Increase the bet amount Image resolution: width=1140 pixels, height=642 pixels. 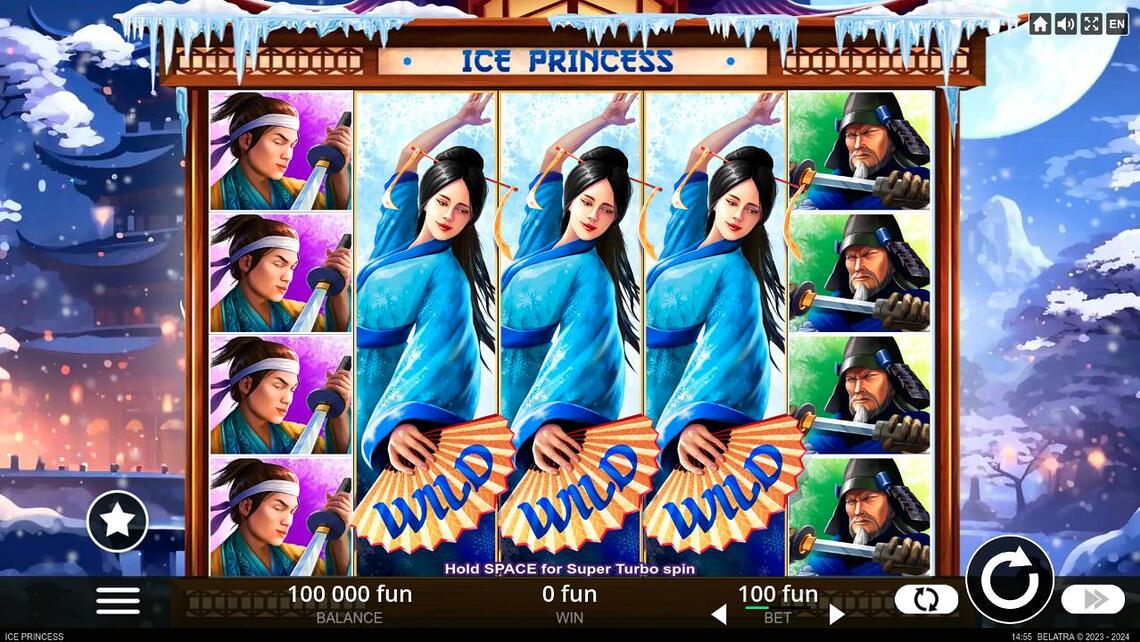[x=837, y=614]
